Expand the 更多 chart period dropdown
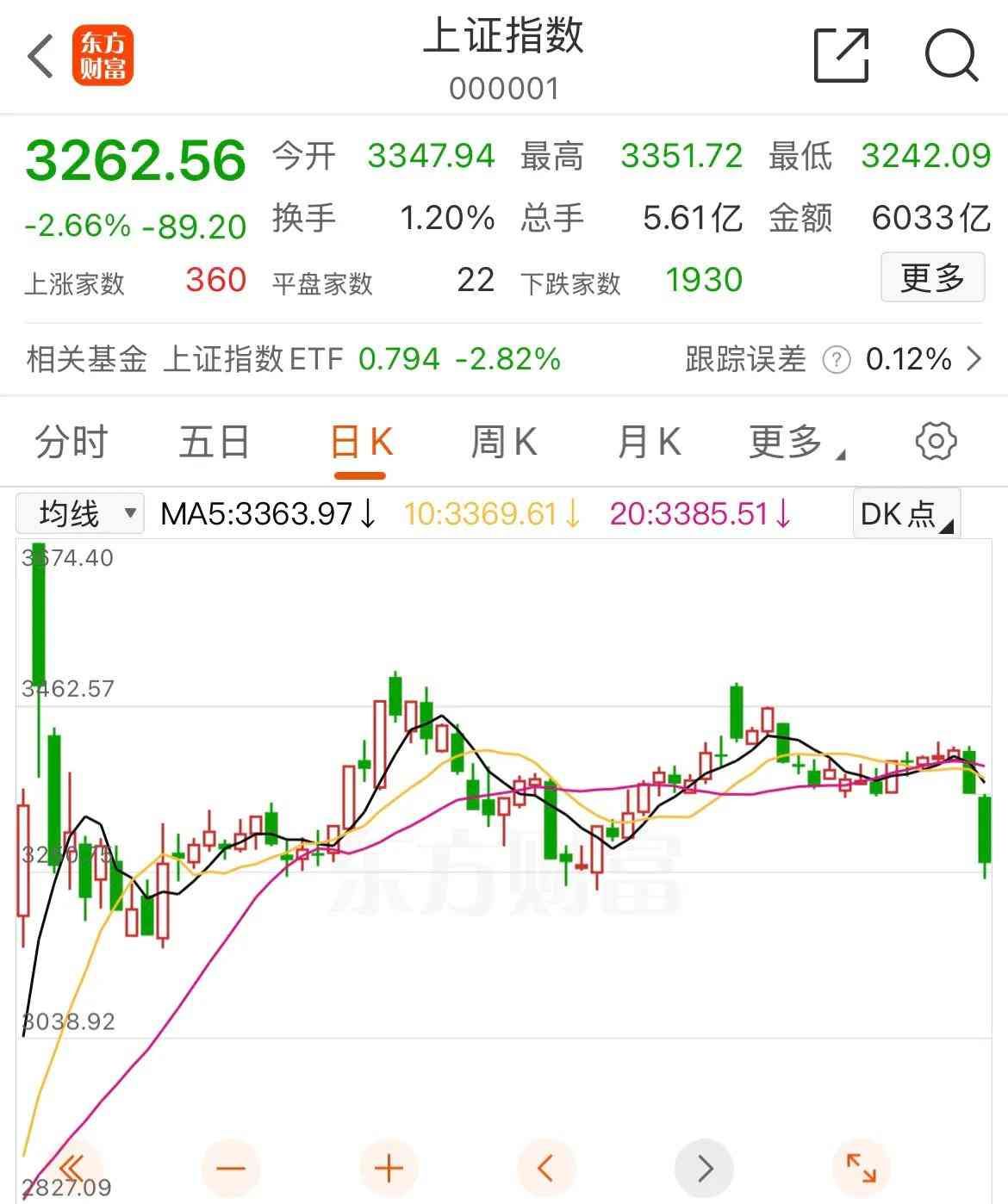 794,443
